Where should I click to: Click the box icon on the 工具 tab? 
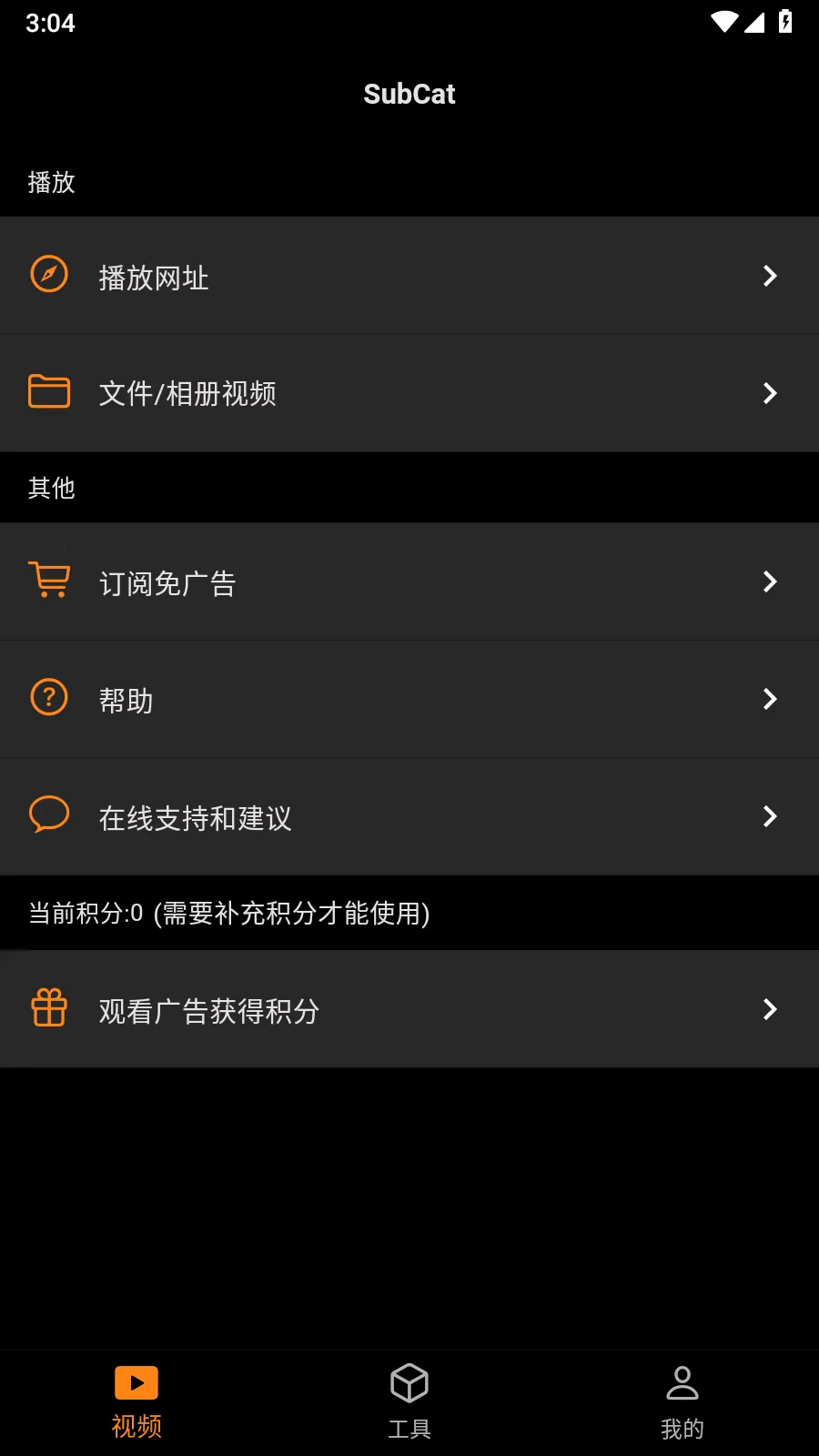click(409, 1381)
